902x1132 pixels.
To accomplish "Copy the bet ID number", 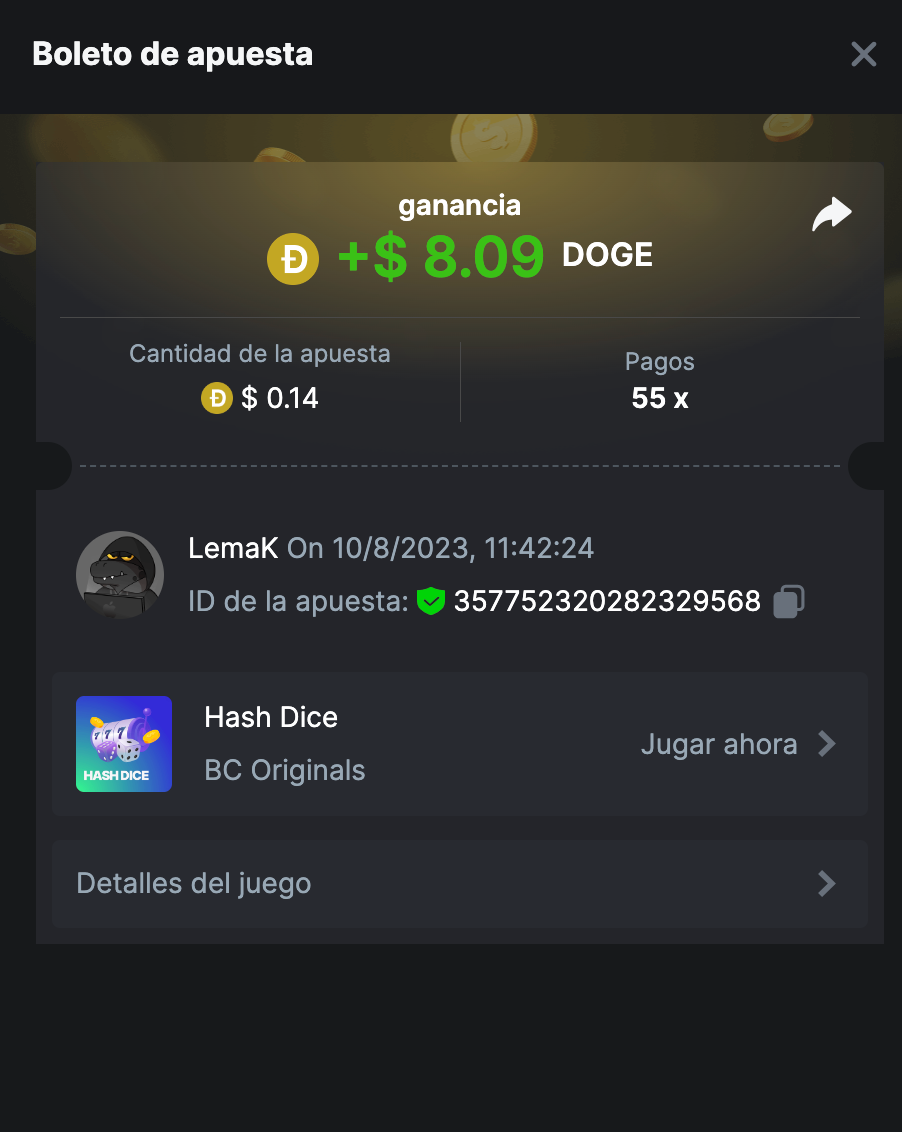I will click(789, 601).
